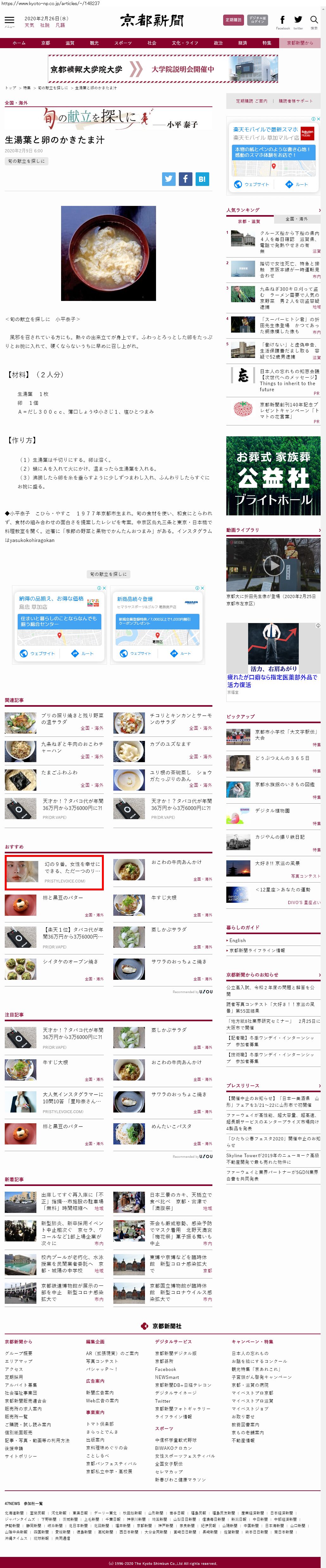The width and height of the screenshot is (326, 1568).
Task: Tap the 旬の献立を探しに tag under date
Action: pyautogui.click(x=26, y=161)
